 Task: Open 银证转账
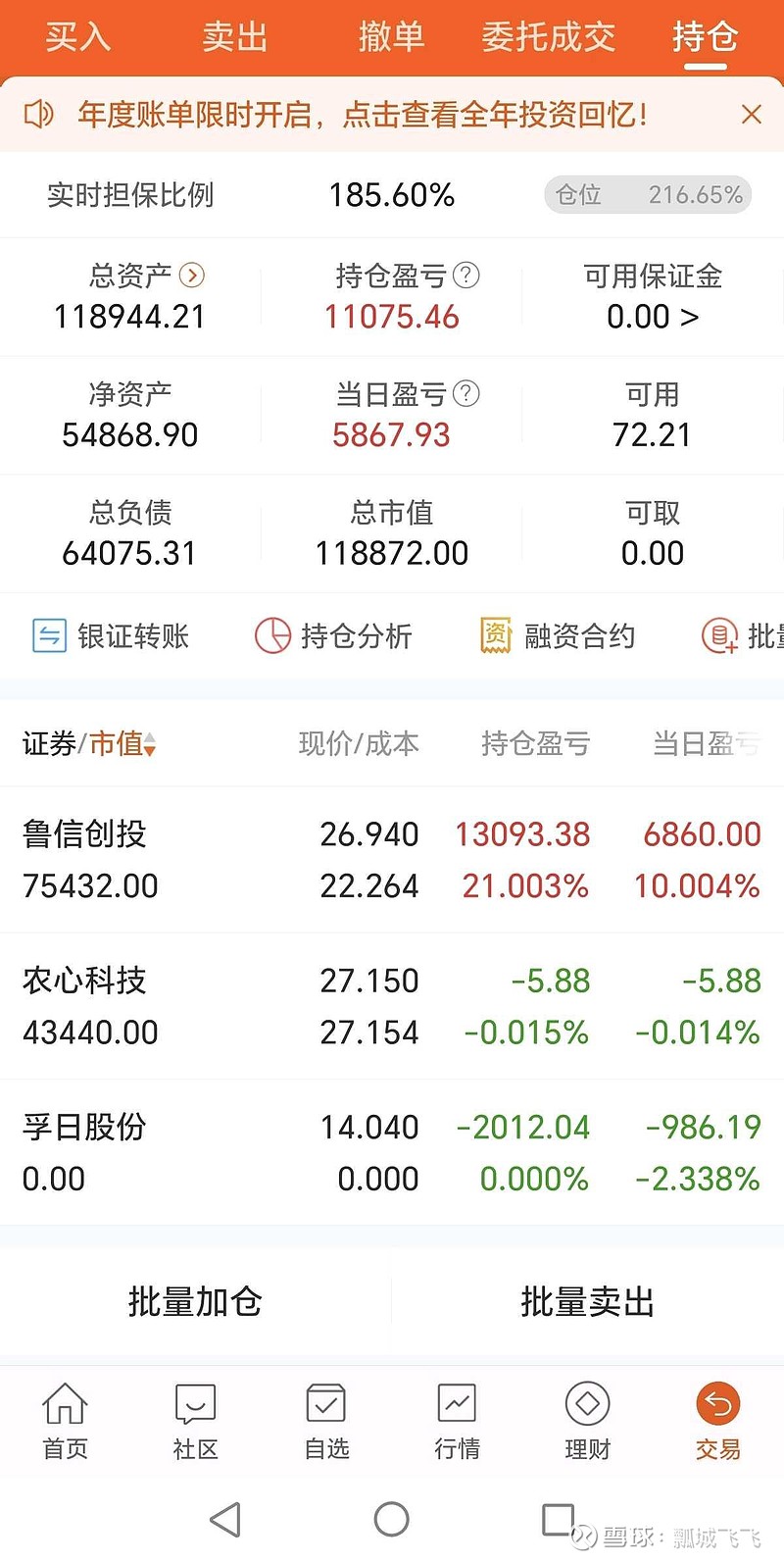coord(110,636)
